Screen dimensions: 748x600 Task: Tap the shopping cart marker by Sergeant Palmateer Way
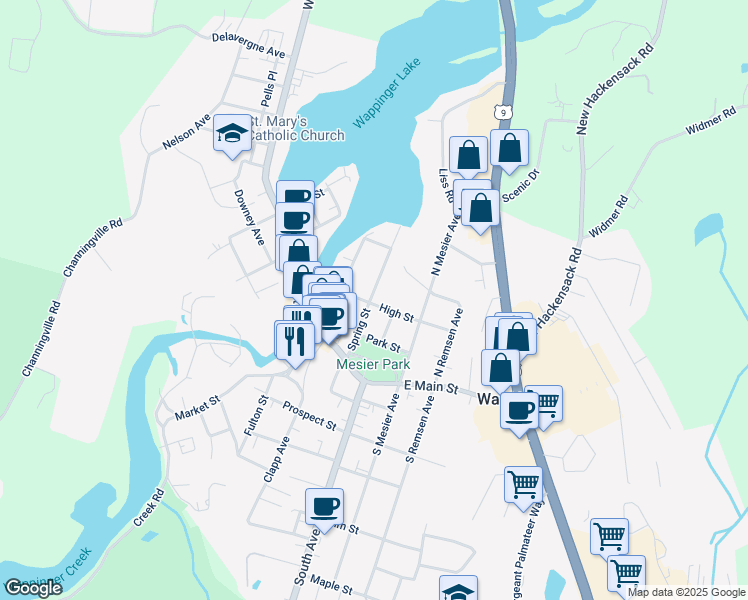pyautogui.click(x=523, y=486)
